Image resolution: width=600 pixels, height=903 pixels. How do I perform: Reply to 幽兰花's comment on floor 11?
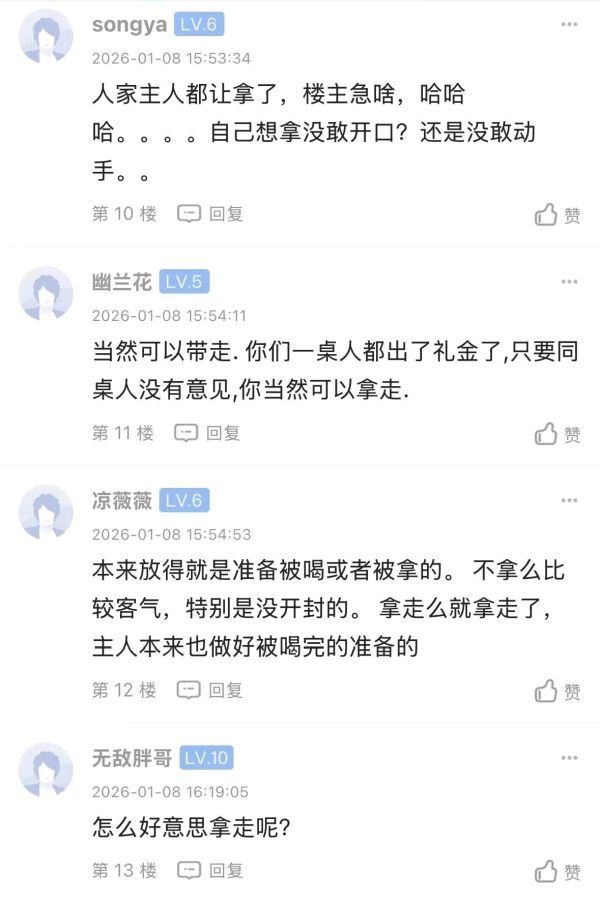coord(209,433)
